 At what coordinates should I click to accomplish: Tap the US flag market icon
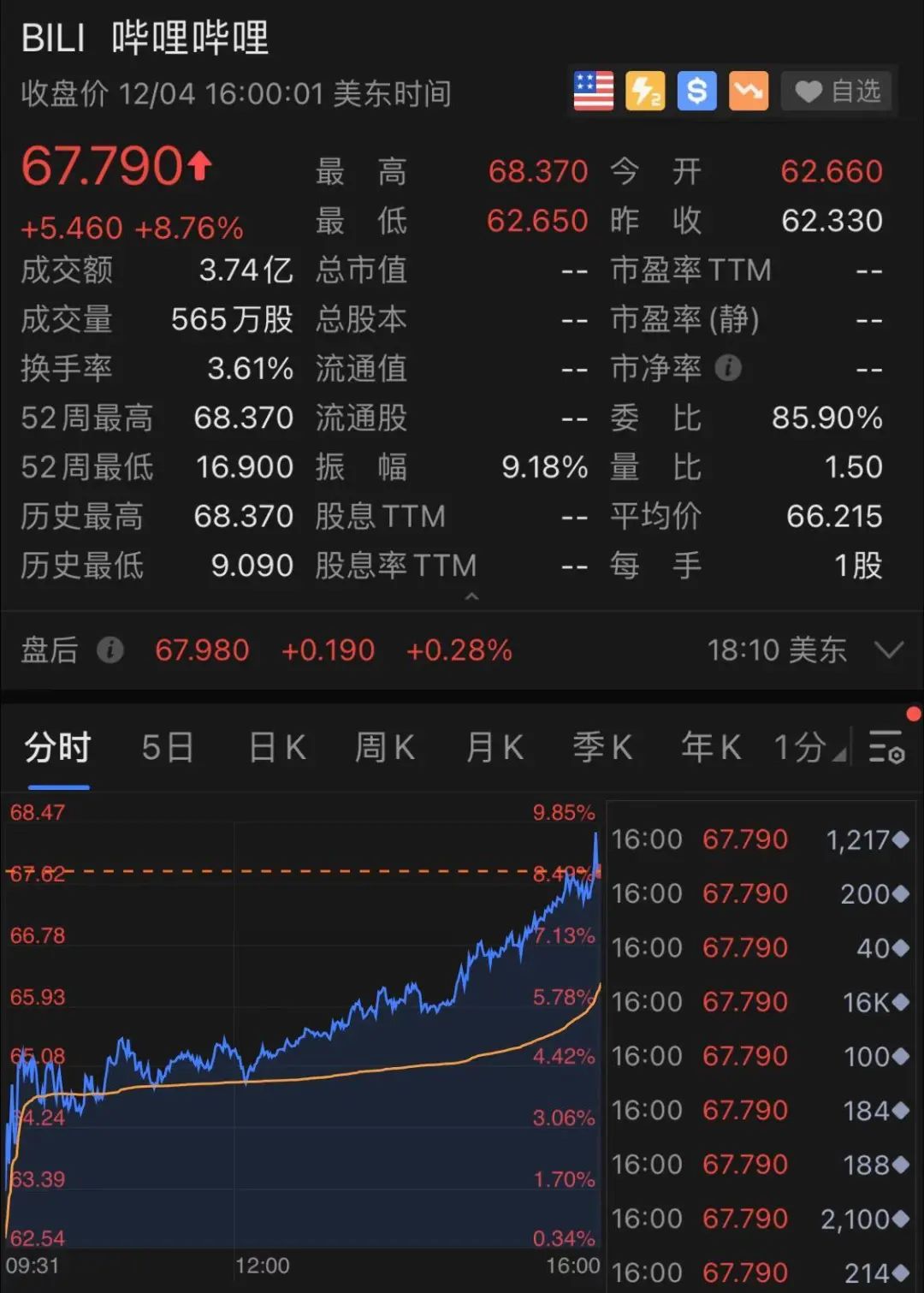click(594, 91)
